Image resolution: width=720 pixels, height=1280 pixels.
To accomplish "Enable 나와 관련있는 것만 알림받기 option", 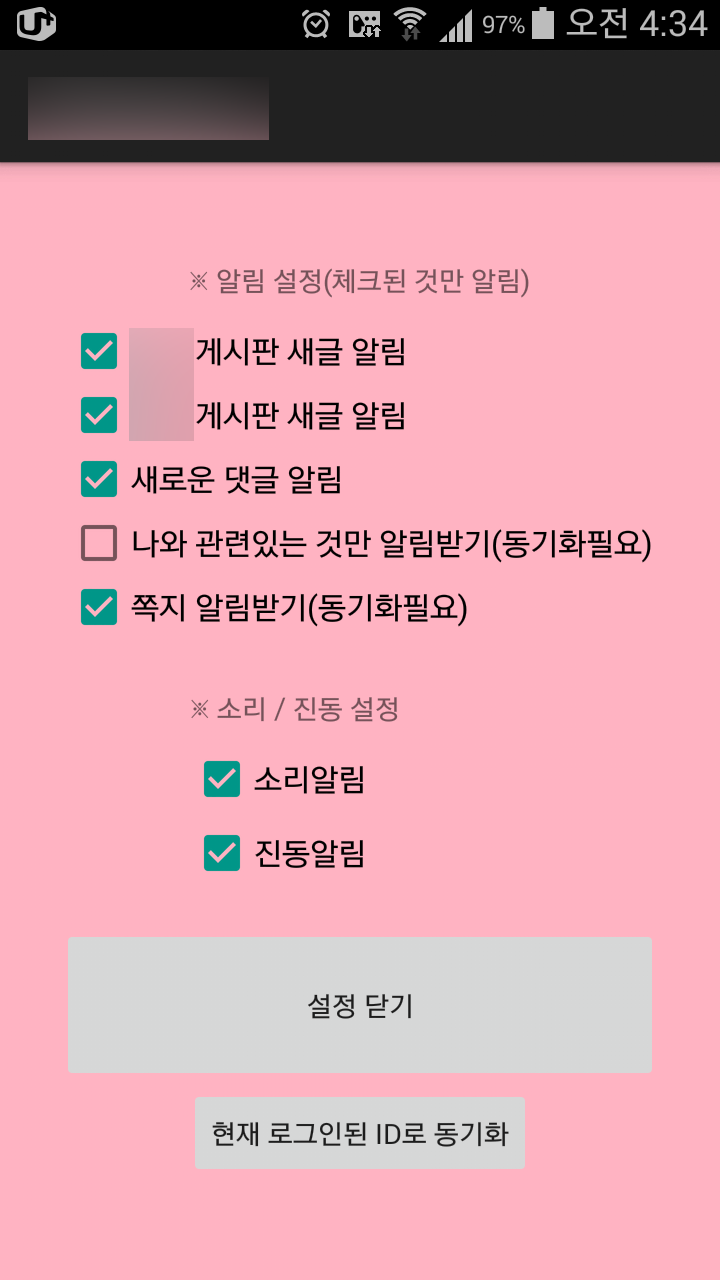I will point(99,543).
